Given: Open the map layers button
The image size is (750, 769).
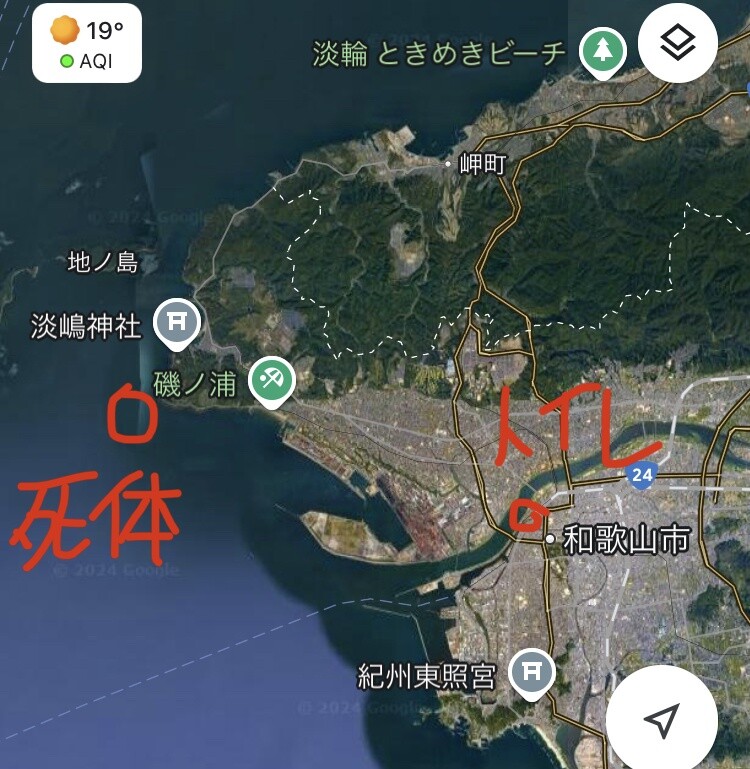Looking at the screenshot, I should coord(677,43).
